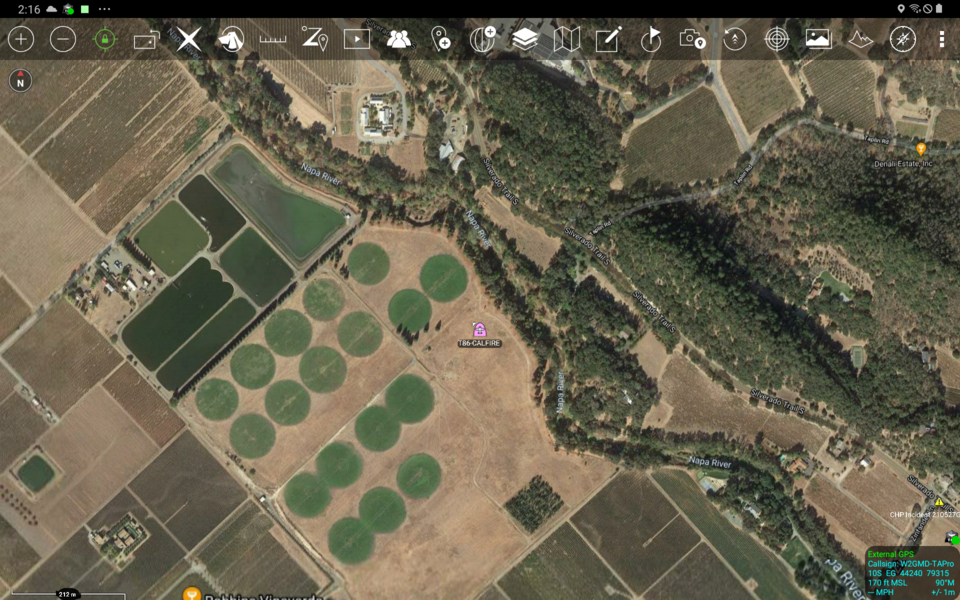Screen dimensions: 960x600
Task: Tap the north compass indicator
Action: [19, 83]
